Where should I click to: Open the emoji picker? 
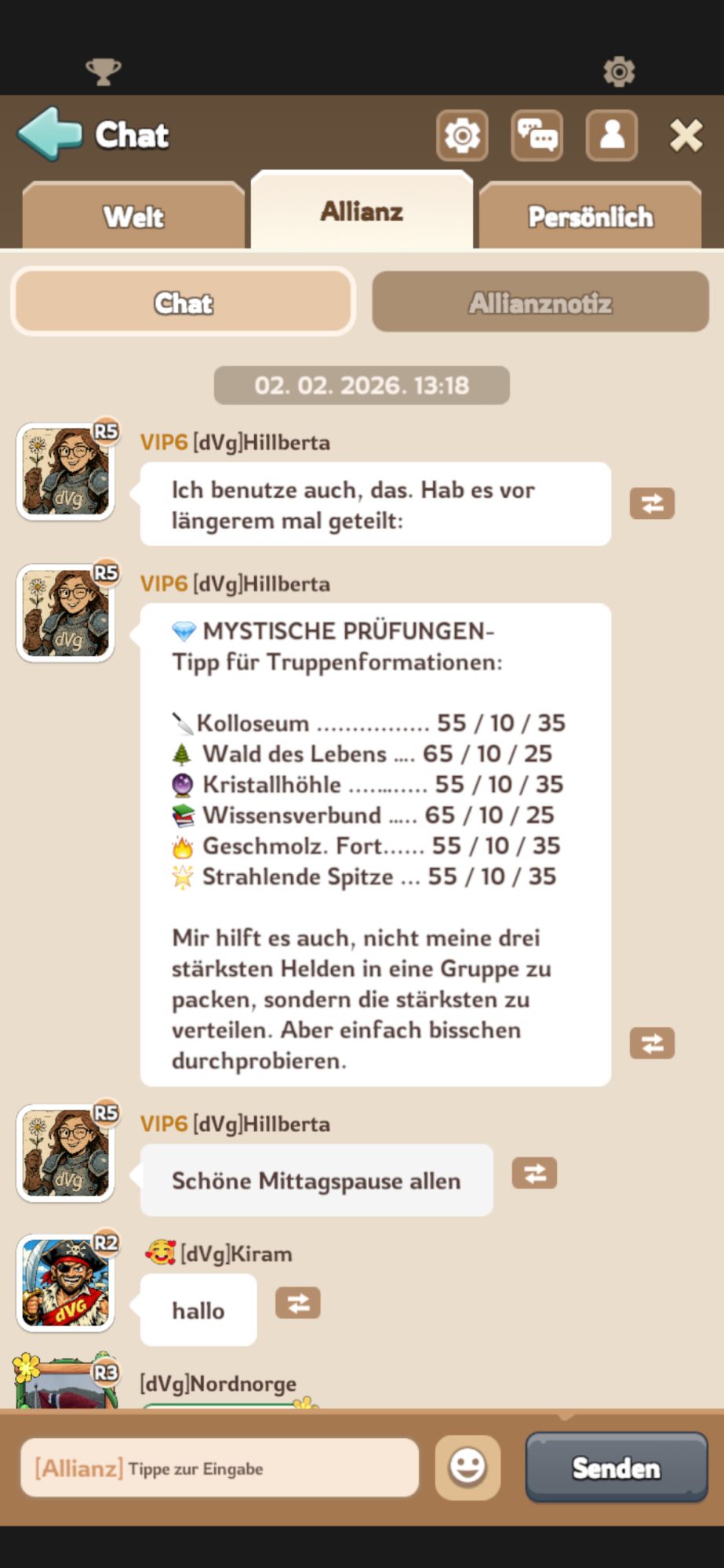click(x=468, y=1467)
